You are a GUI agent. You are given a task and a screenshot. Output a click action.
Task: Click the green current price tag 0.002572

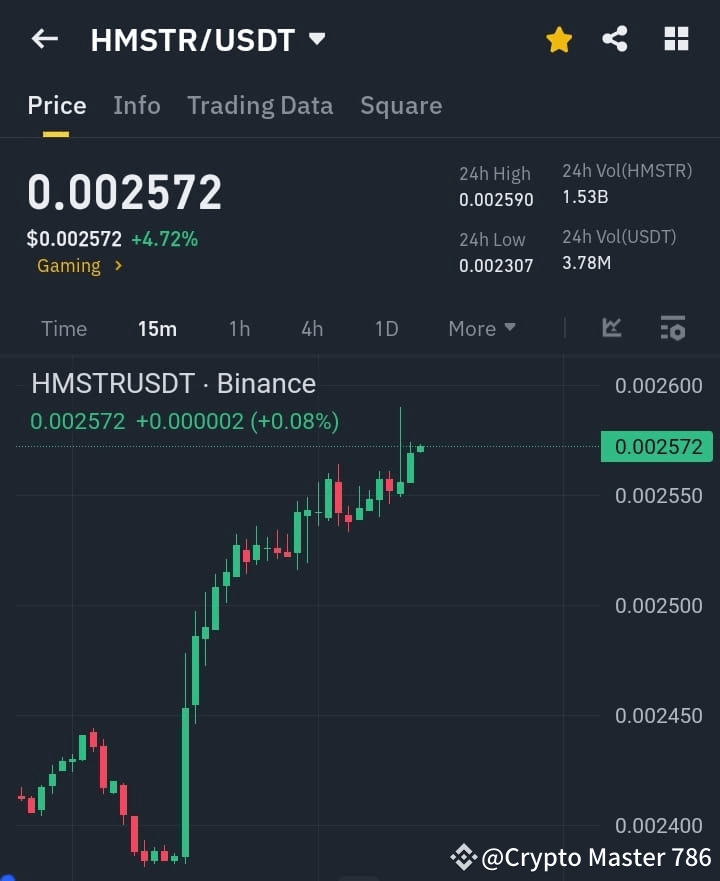[656, 447]
